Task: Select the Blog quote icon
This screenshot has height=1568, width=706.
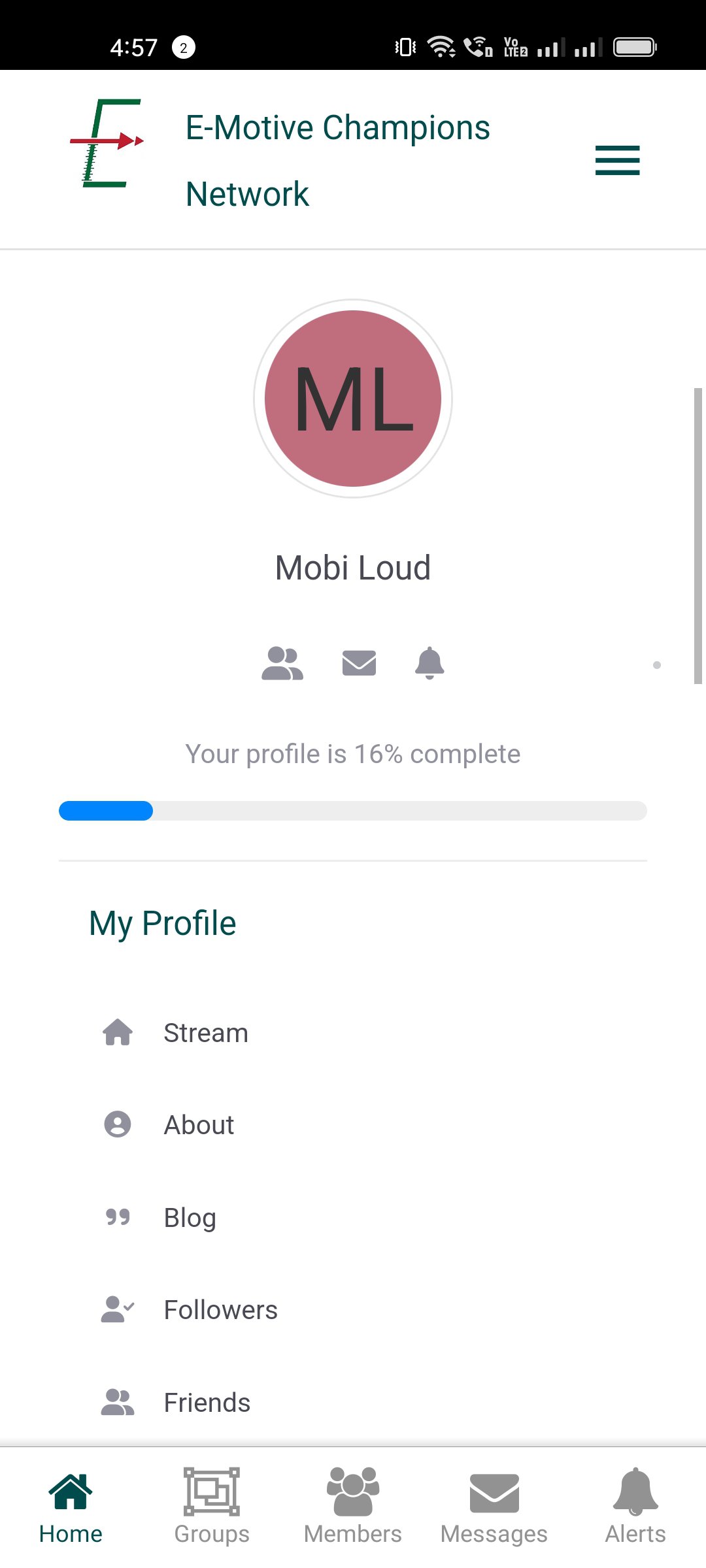Action: (x=117, y=1217)
